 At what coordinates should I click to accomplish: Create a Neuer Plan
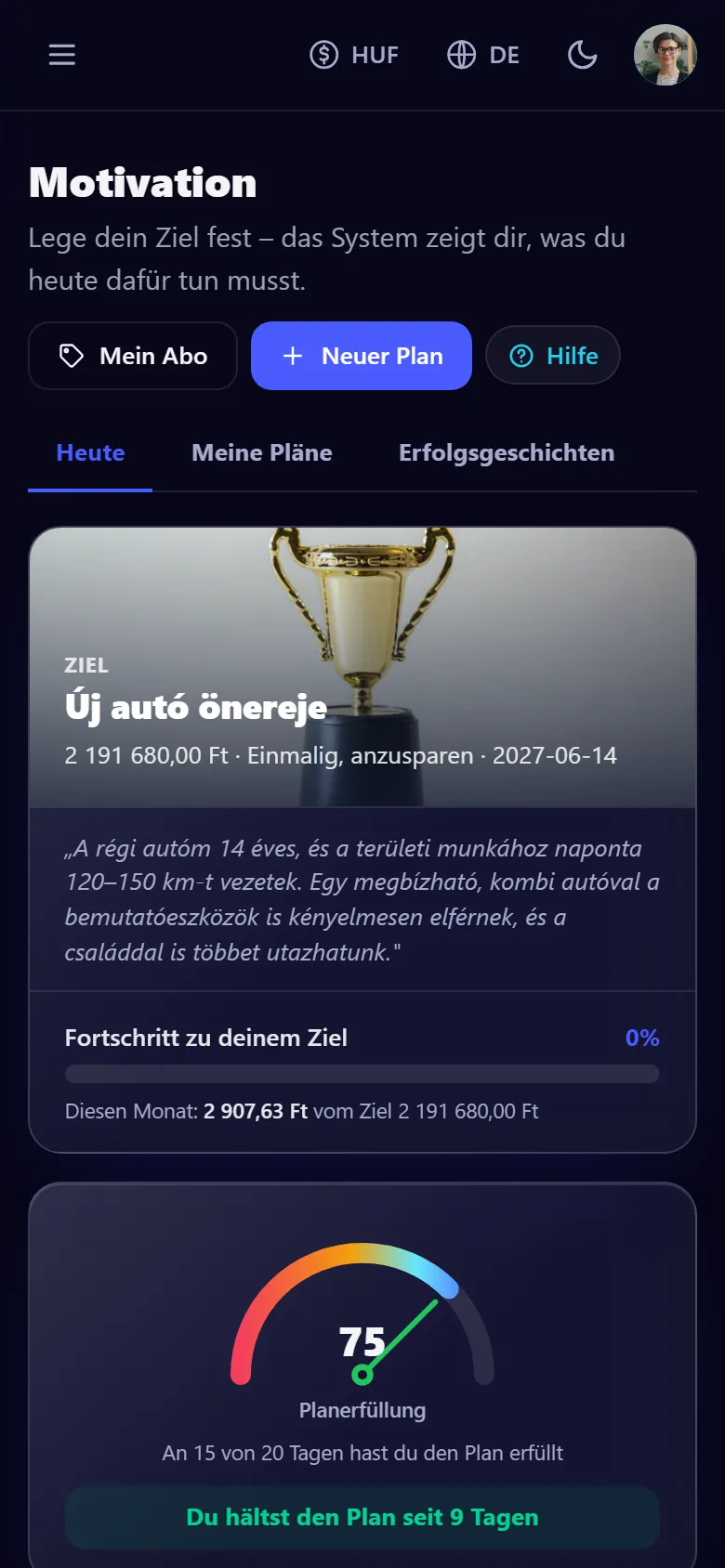pos(362,356)
